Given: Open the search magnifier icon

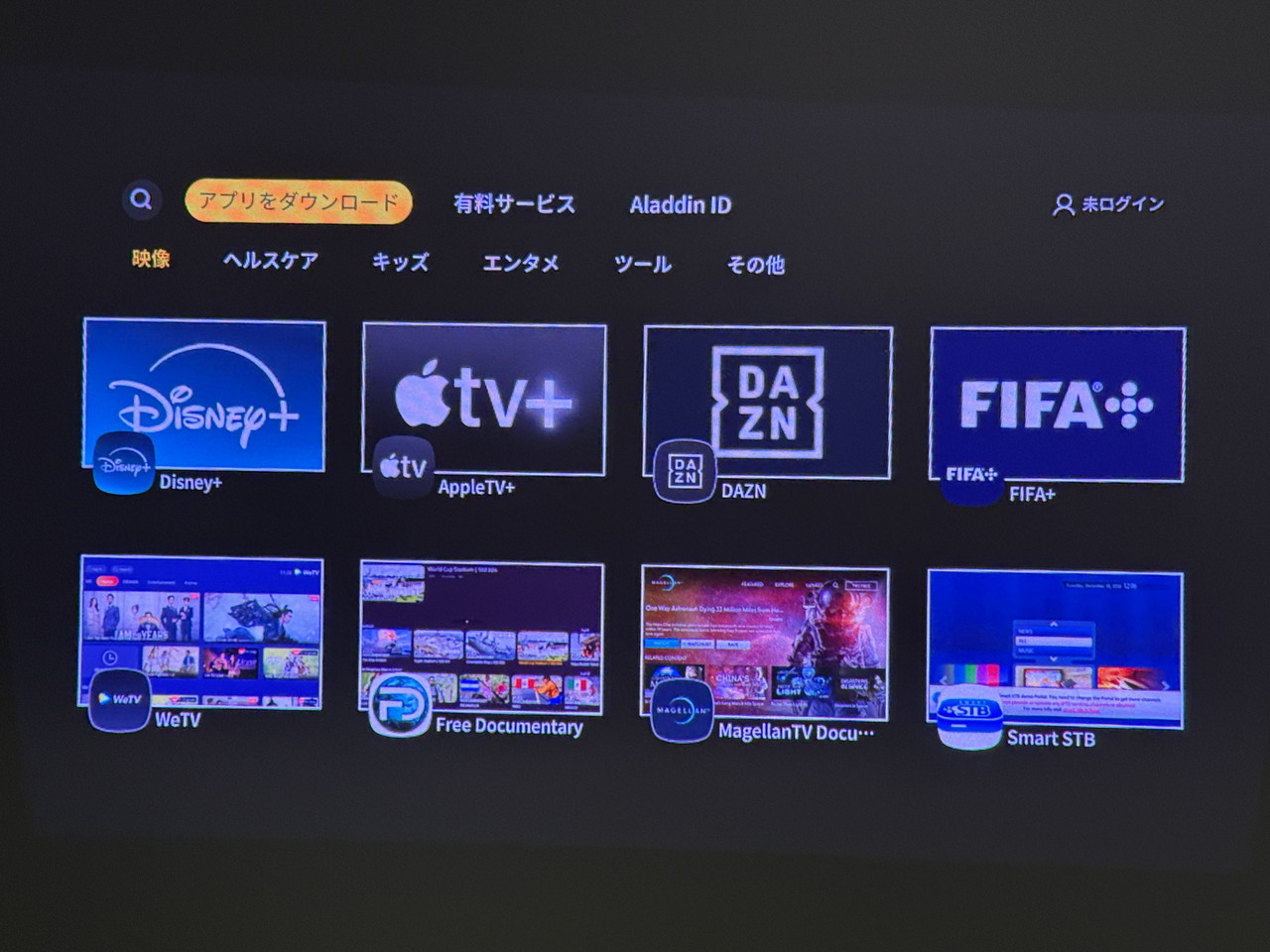Looking at the screenshot, I should click(142, 200).
